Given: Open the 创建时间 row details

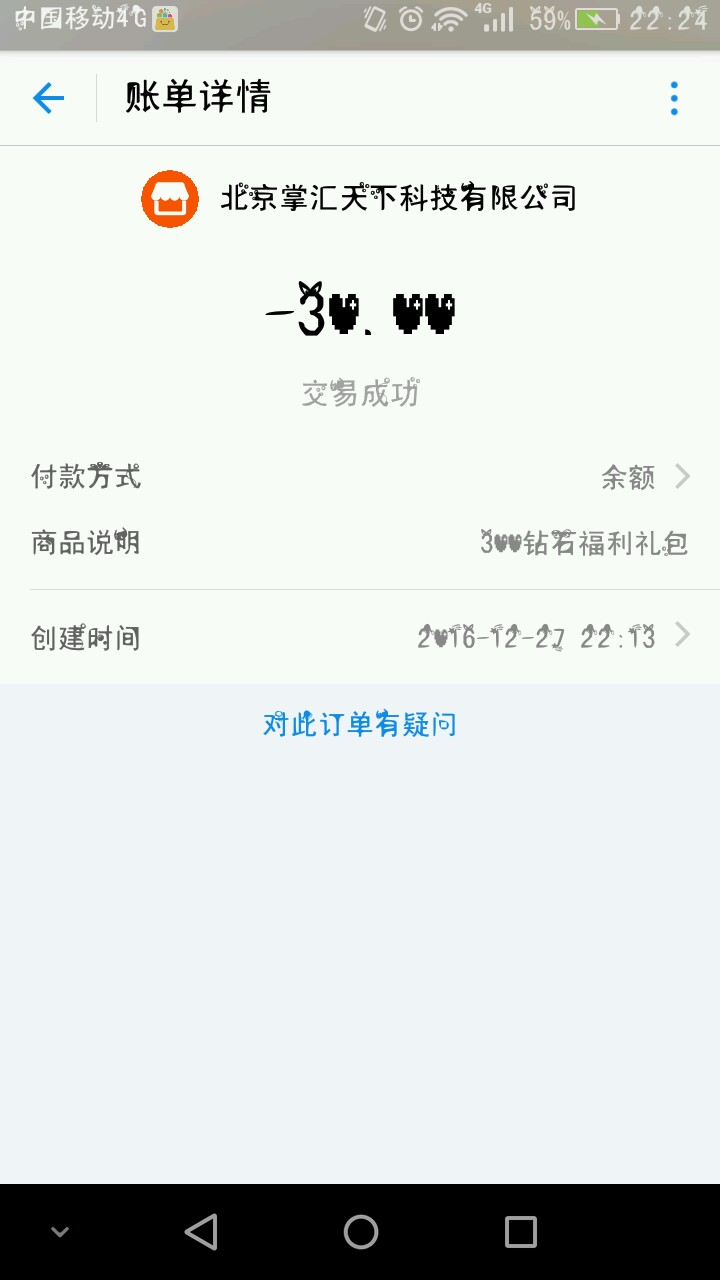Looking at the screenshot, I should coord(360,637).
